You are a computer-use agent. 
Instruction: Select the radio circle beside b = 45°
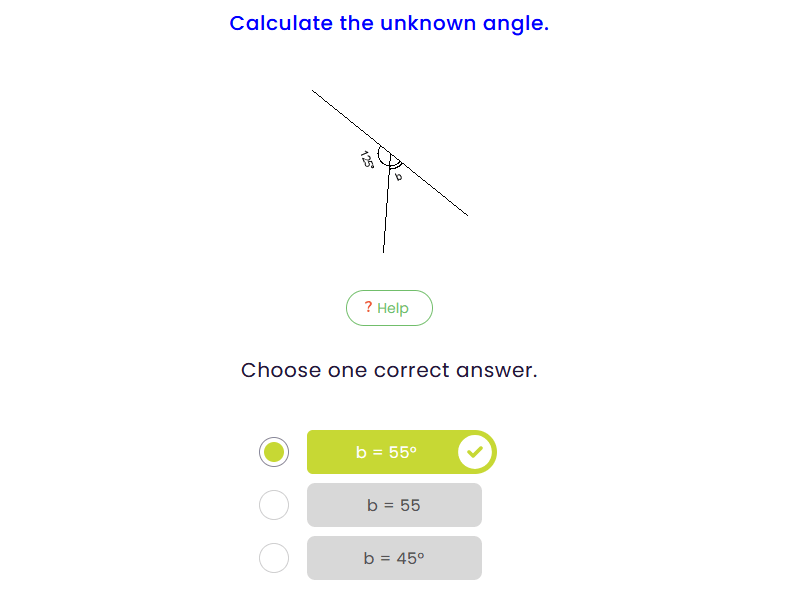pyautogui.click(x=274, y=558)
